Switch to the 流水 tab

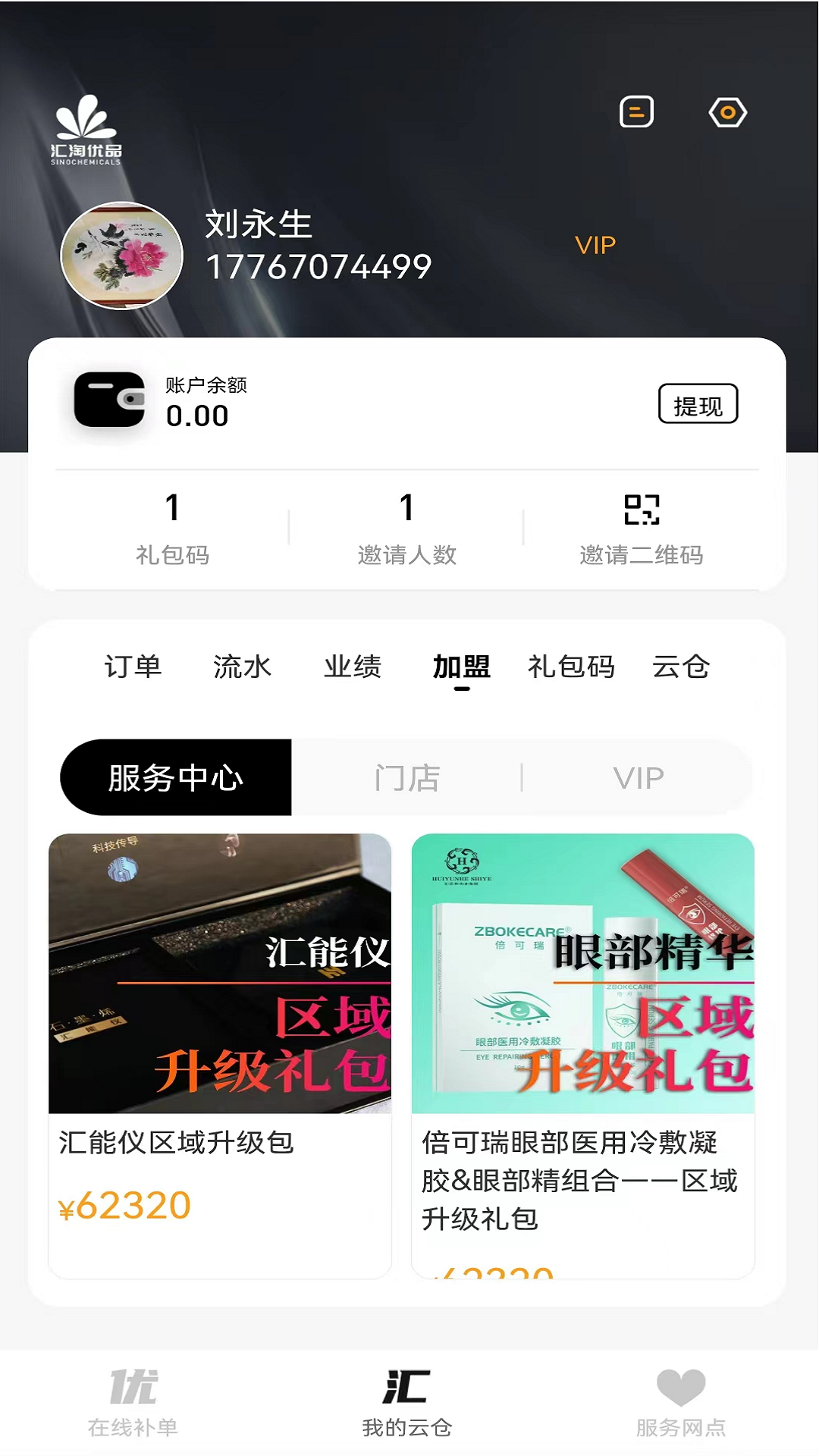click(242, 667)
